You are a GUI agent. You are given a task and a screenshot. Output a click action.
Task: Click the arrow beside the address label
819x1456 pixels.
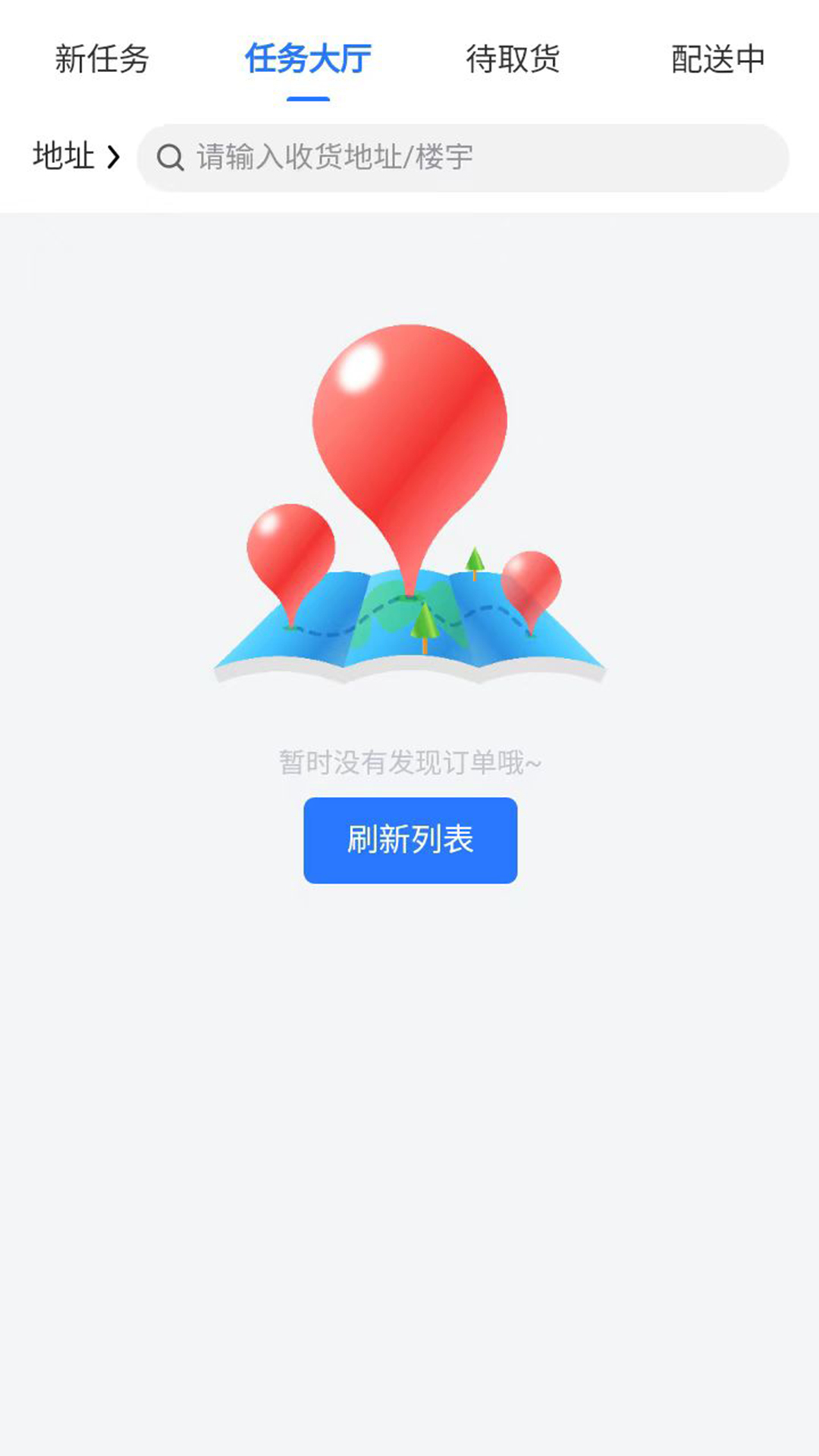[112, 155]
